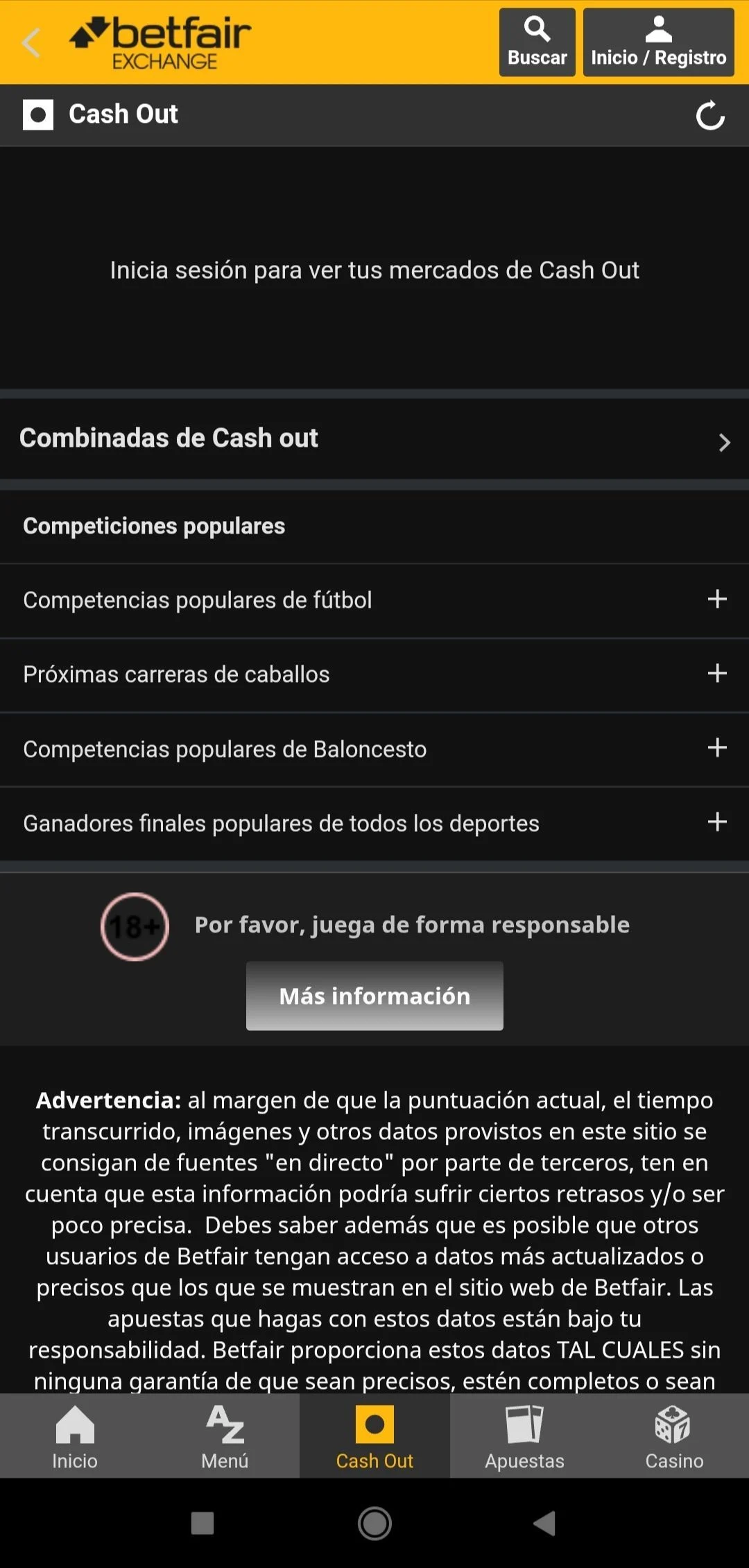Tap Inicio / Registro to log in
749x1568 pixels.
pyautogui.click(x=658, y=43)
